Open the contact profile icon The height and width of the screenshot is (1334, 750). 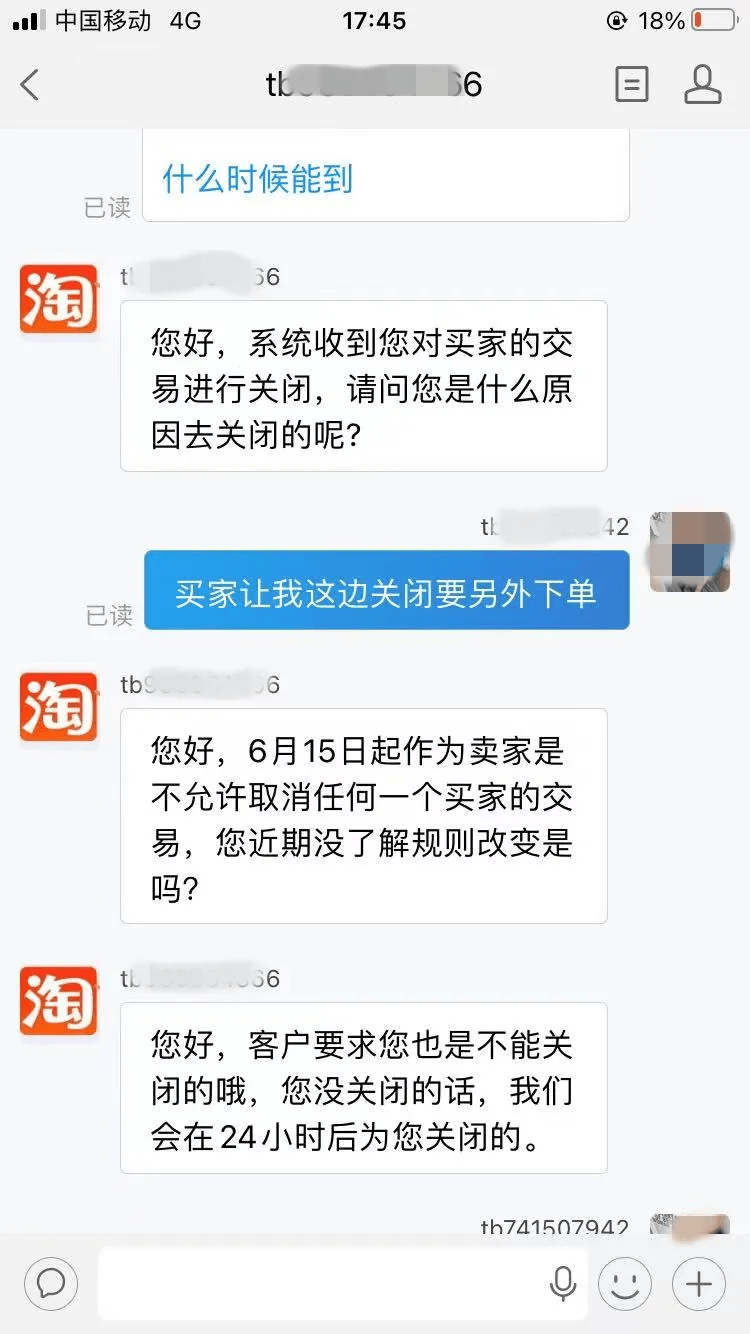pyautogui.click(x=703, y=85)
